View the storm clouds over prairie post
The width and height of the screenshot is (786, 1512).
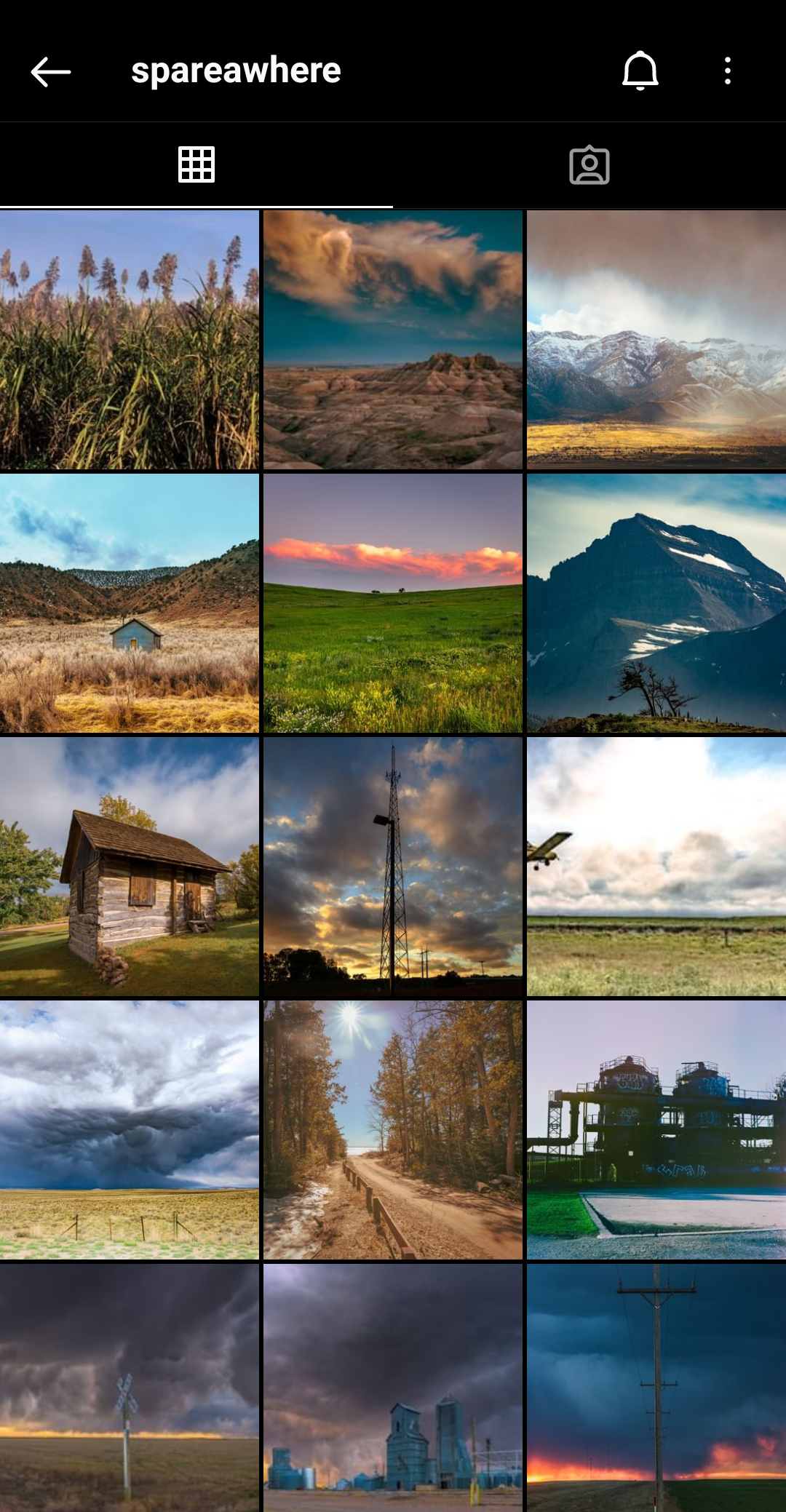coord(130,1130)
